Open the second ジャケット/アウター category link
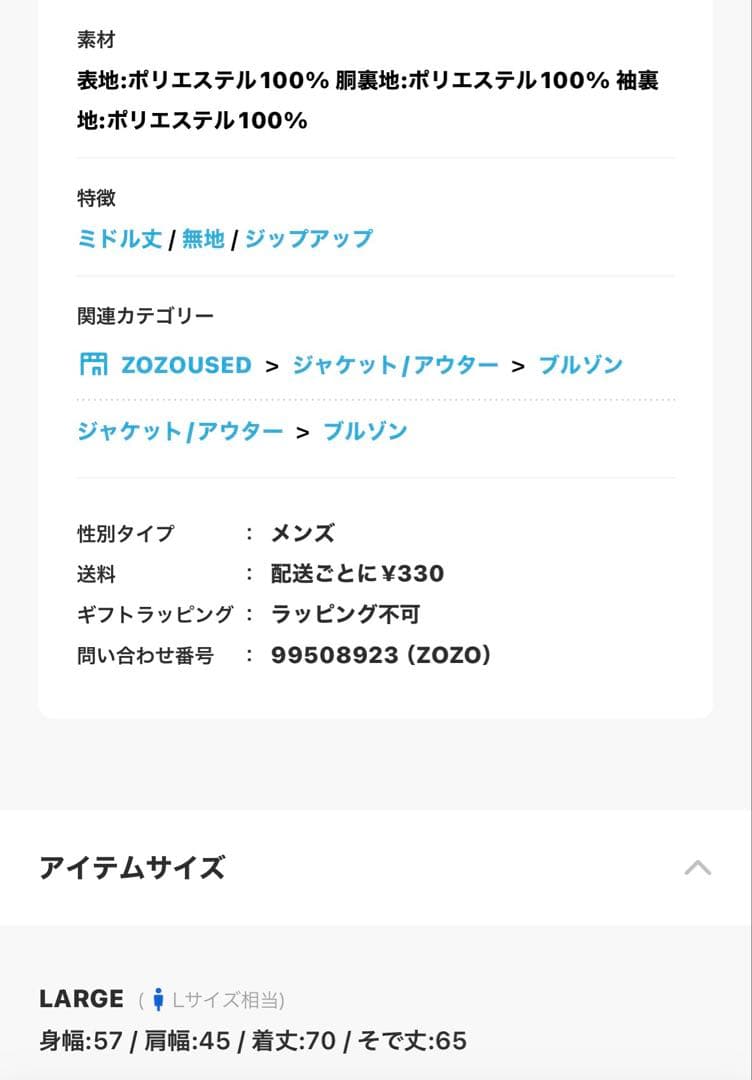The height and width of the screenshot is (1080, 752). point(180,431)
